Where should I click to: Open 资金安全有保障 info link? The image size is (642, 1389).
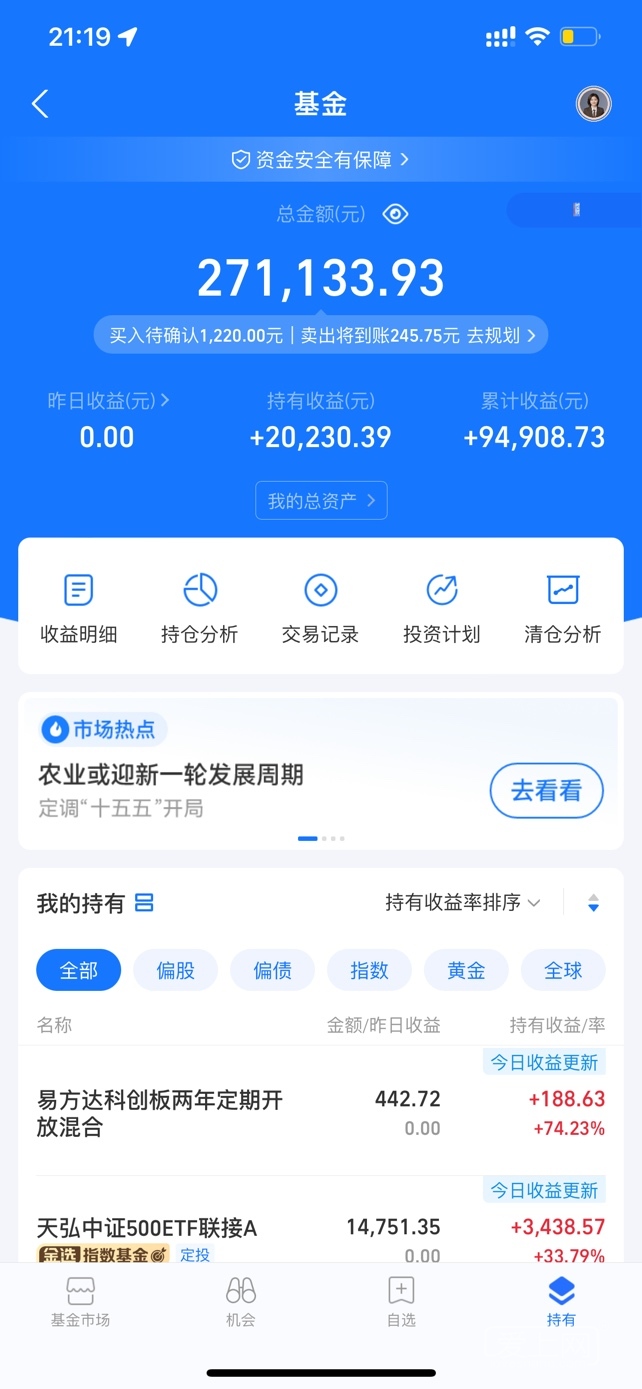[x=320, y=160]
